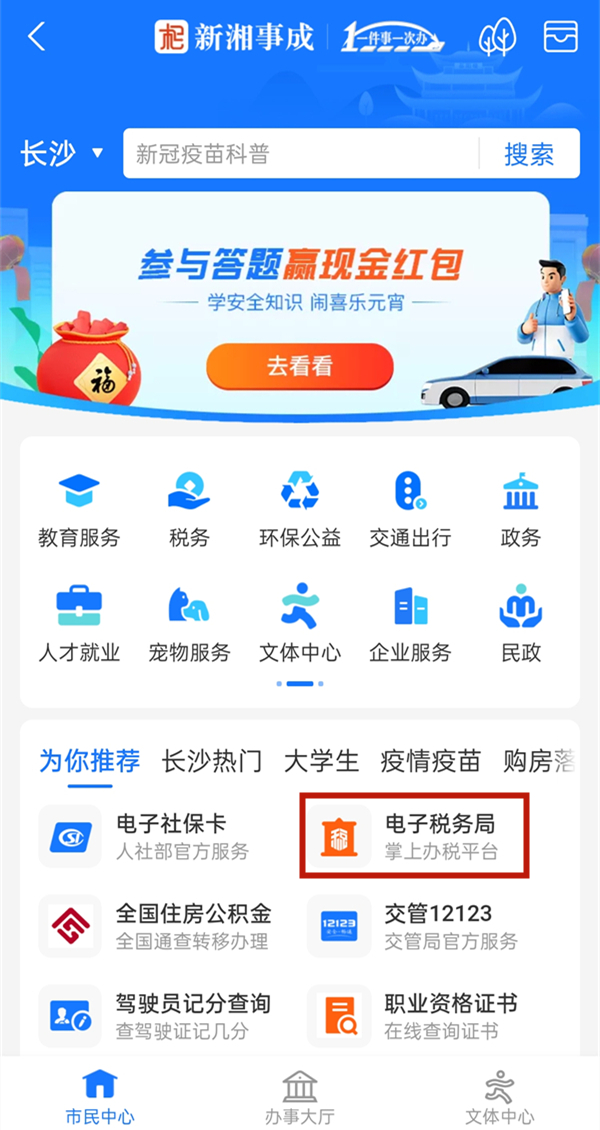Tap the 搜索 button
Viewport: 600px width, 1130px height.
point(529,154)
